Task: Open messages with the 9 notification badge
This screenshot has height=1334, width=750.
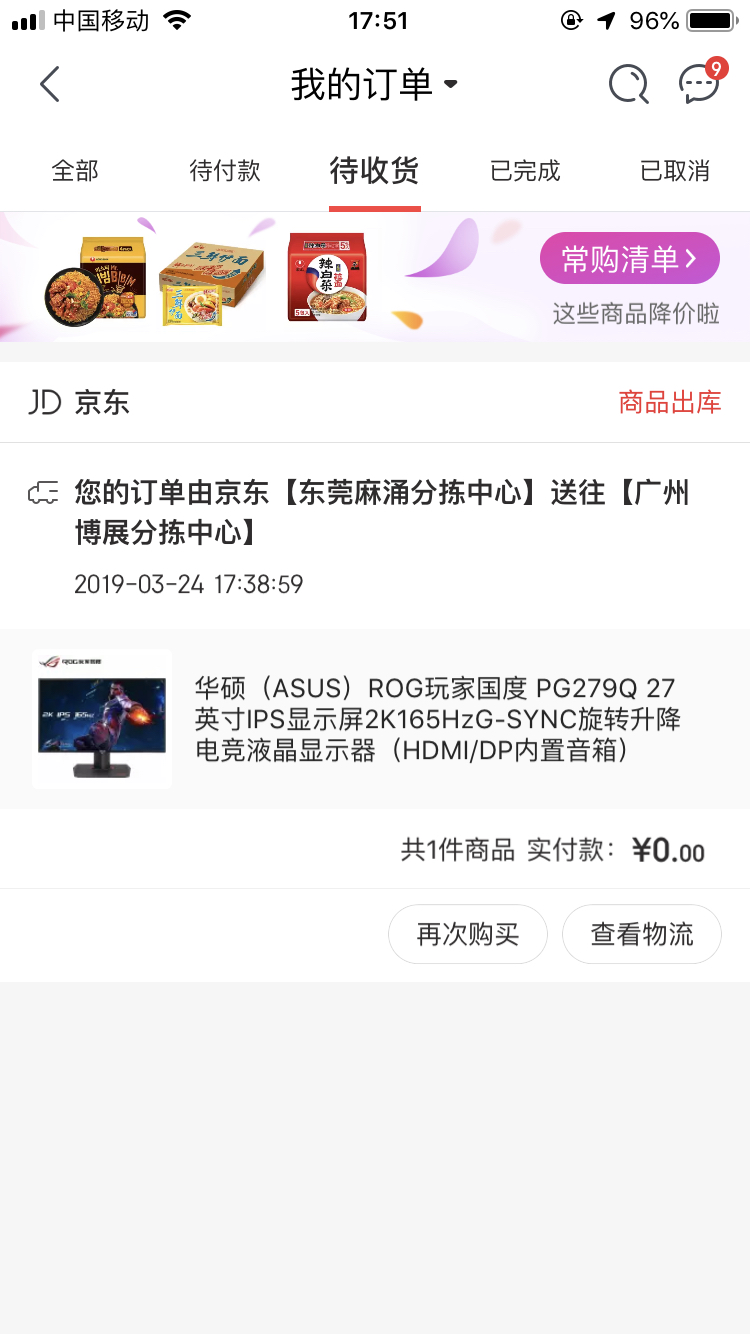Action: [700, 84]
